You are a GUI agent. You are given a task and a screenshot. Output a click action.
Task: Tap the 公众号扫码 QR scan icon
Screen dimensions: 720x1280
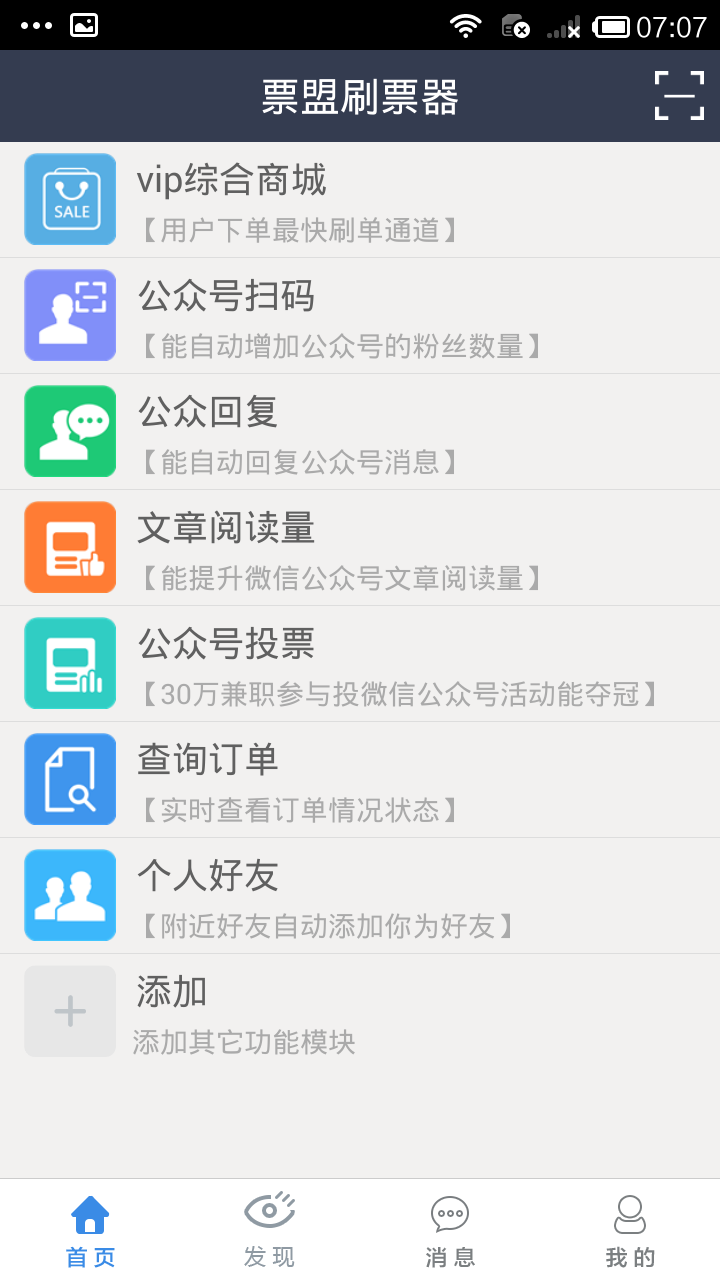click(70, 315)
